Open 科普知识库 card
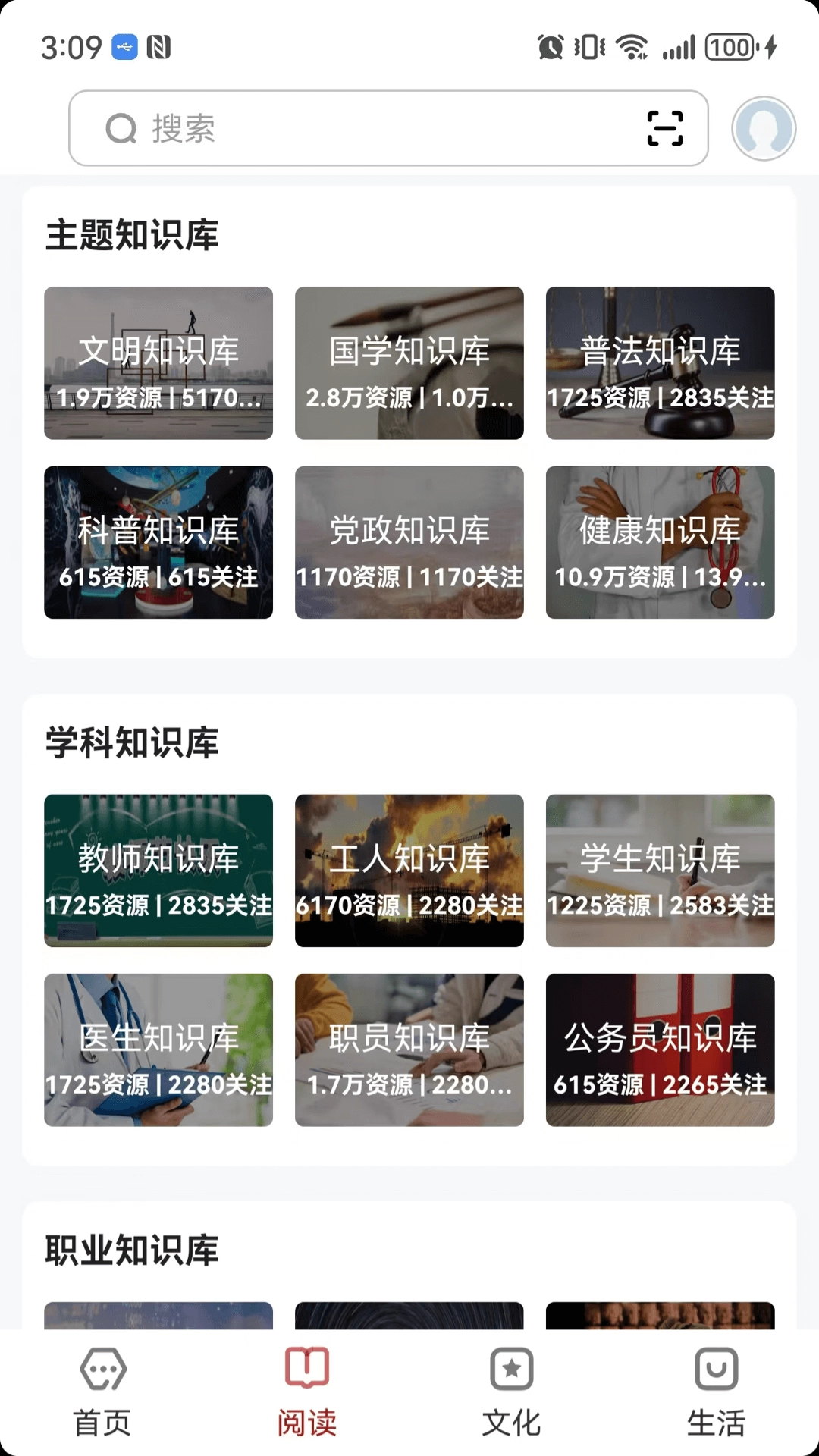The height and width of the screenshot is (1456, 819). pos(158,542)
